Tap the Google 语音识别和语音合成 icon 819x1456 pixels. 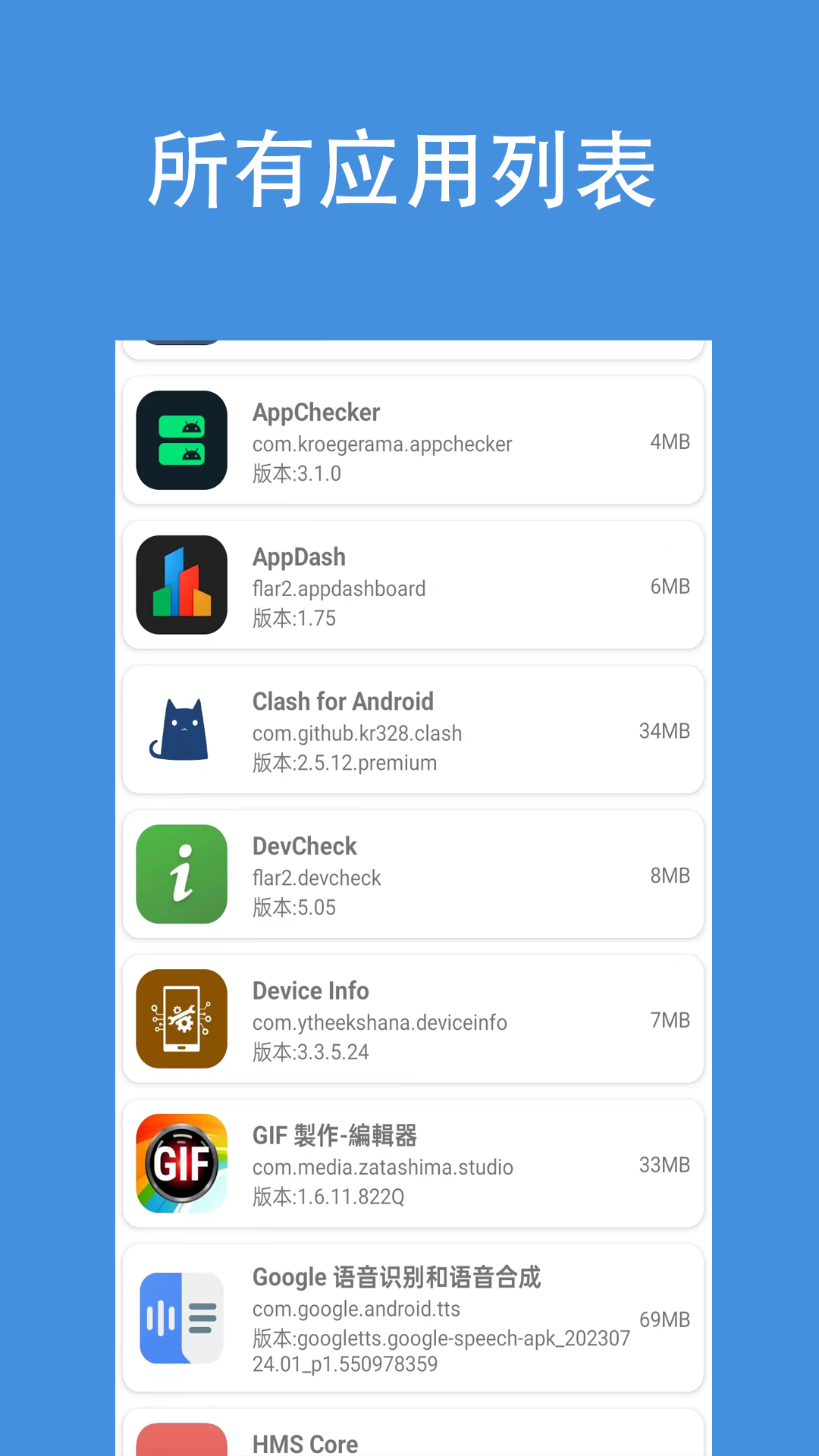pyautogui.click(x=180, y=1318)
